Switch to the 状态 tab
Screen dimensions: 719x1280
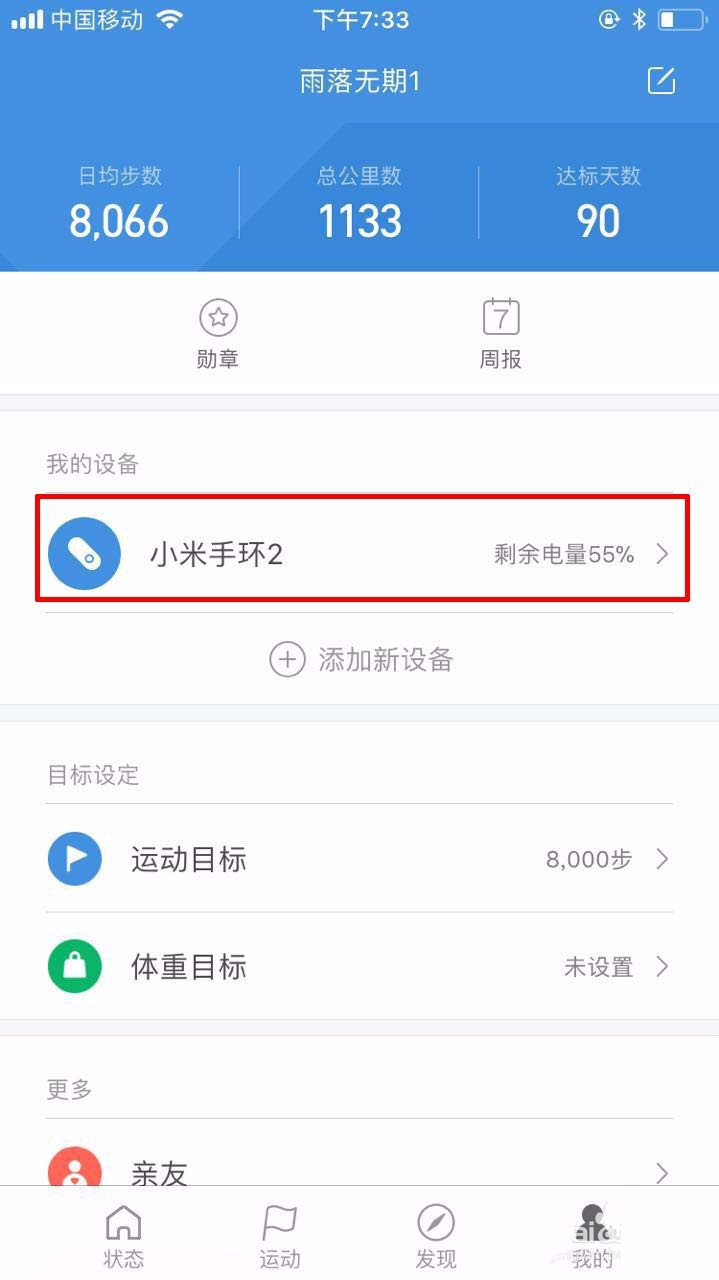124,1236
